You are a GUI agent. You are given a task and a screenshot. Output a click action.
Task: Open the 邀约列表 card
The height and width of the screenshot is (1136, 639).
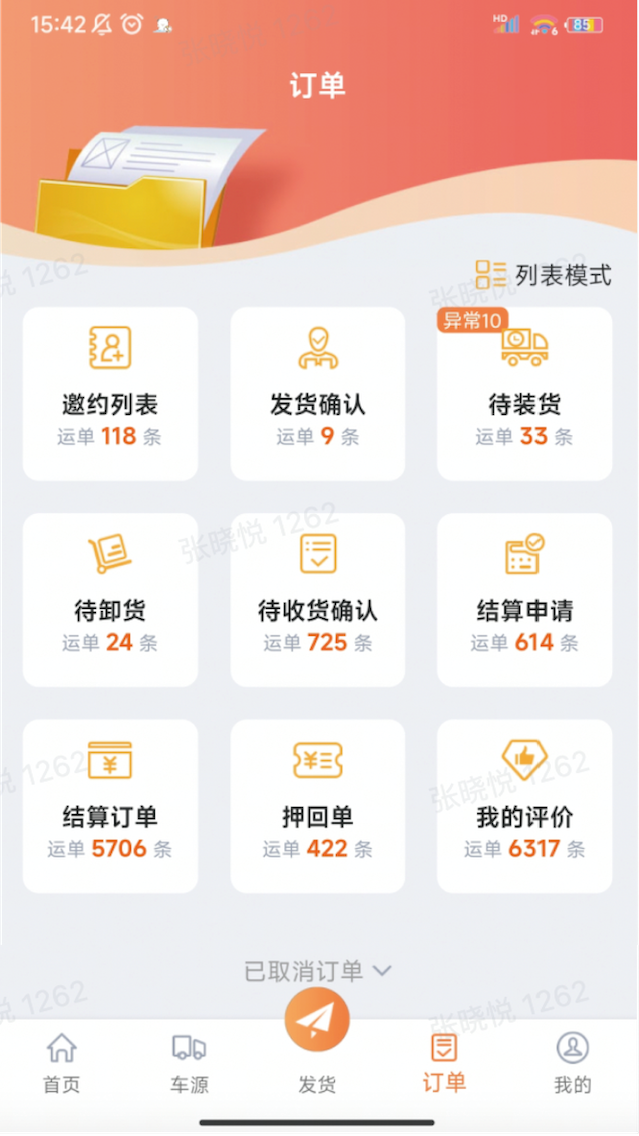[110, 393]
